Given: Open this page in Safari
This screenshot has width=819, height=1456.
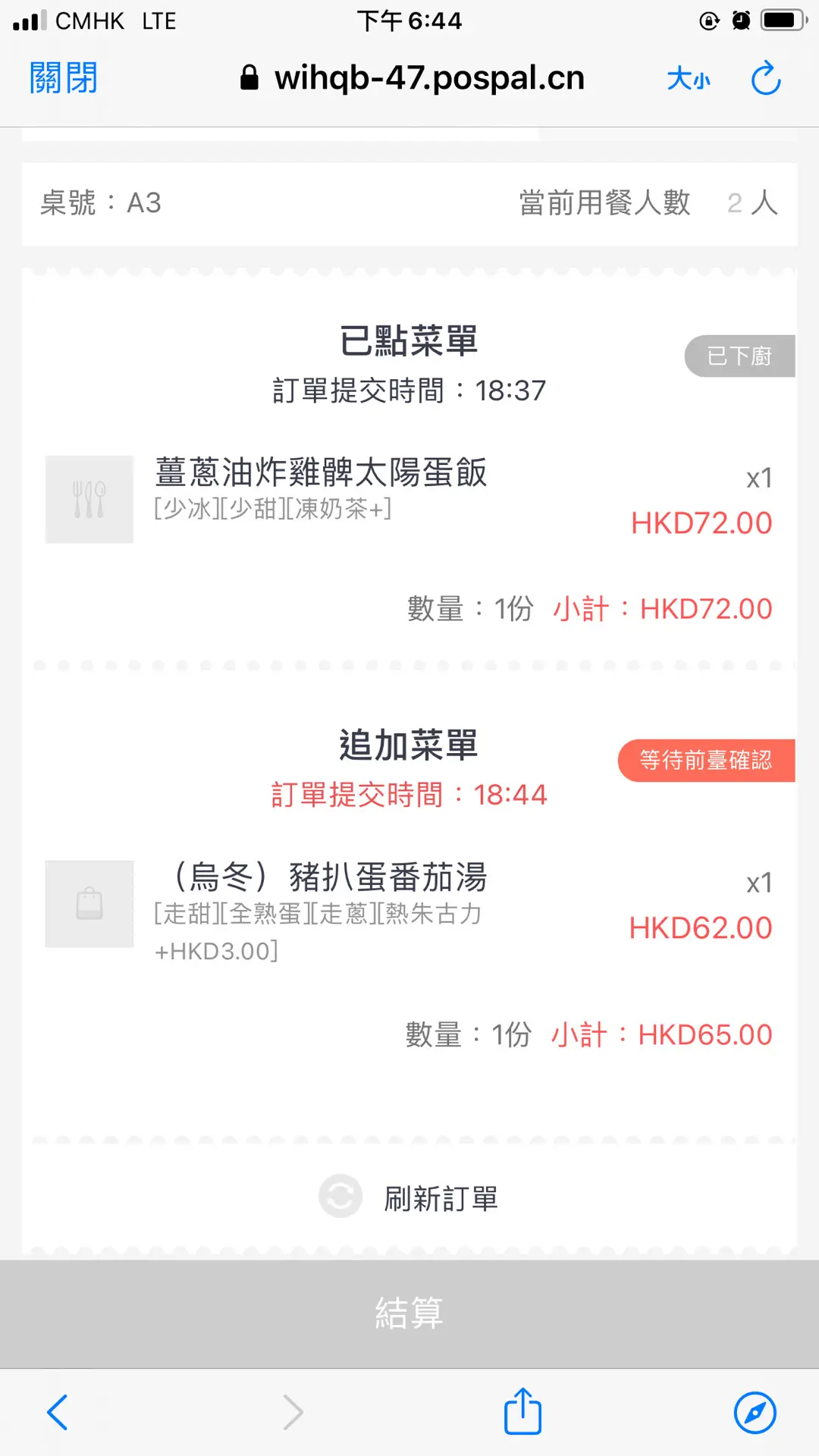Looking at the screenshot, I should click(755, 1413).
